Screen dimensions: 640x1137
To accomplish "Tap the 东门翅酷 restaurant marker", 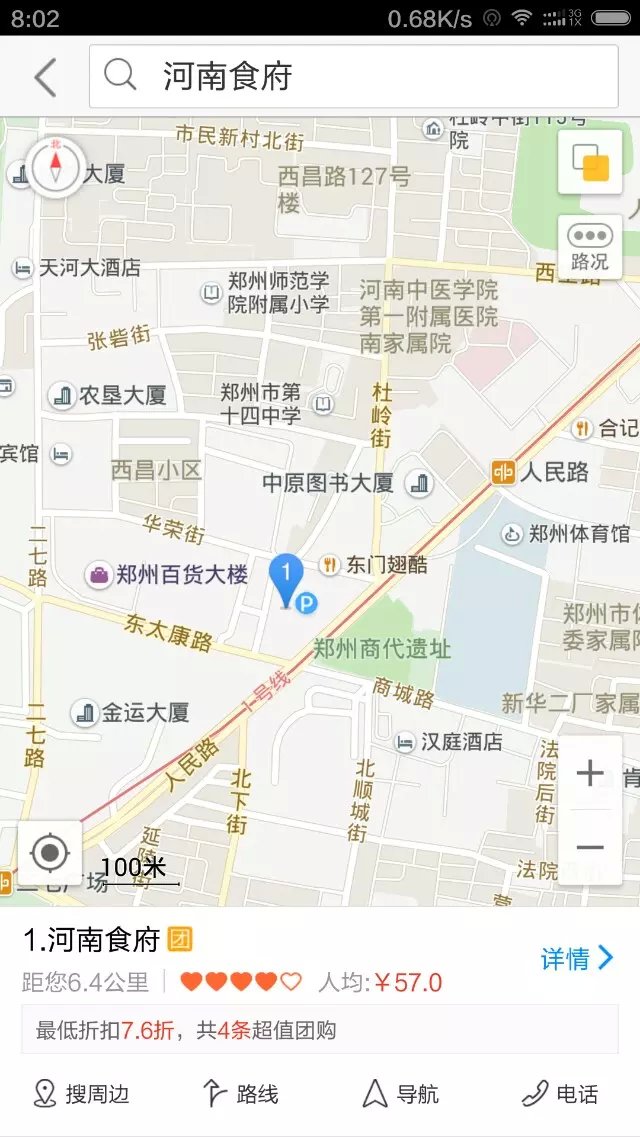I will click(x=330, y=565).
